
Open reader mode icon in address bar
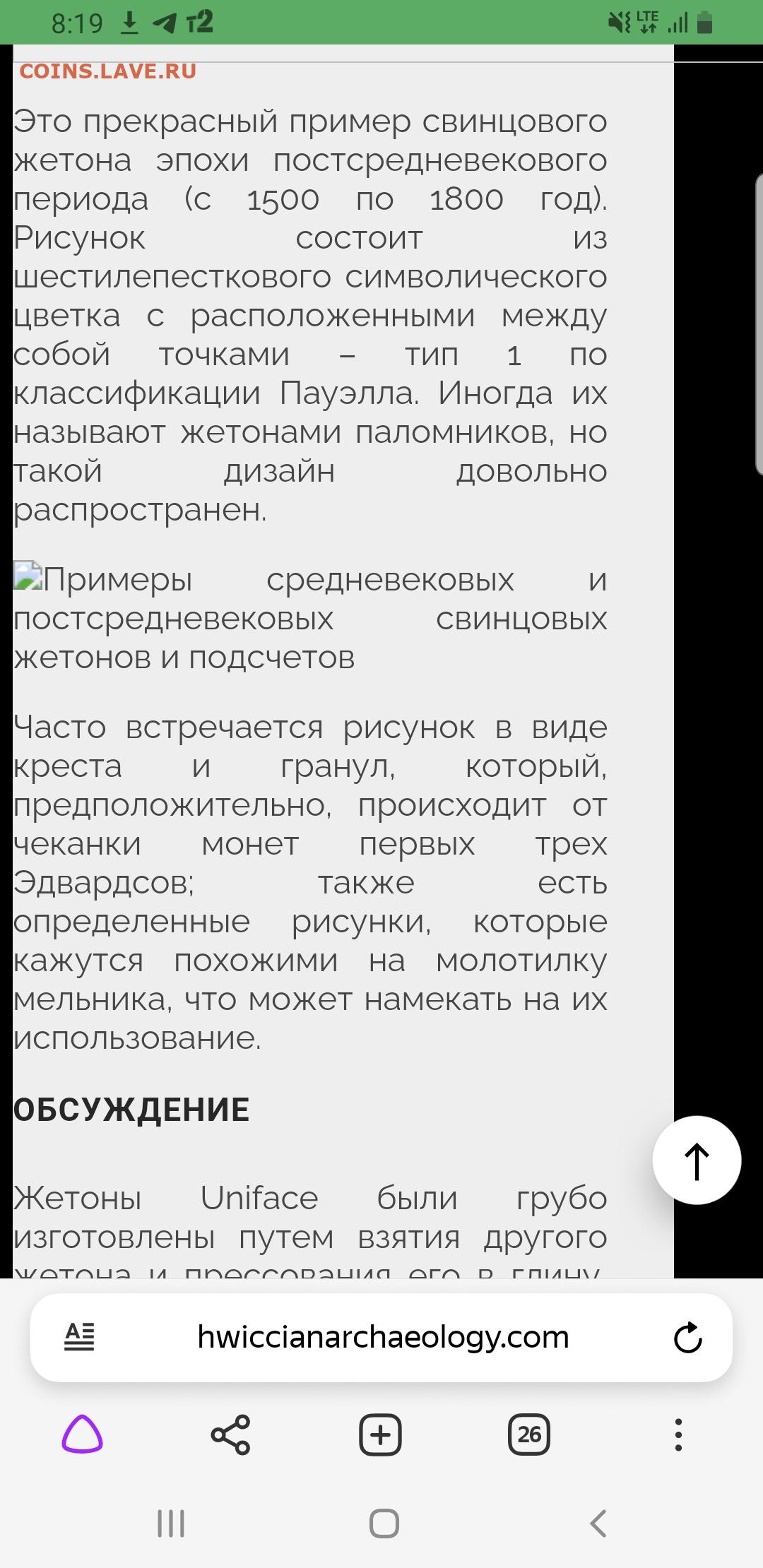pyautogui.click(x=79, y=1337)
